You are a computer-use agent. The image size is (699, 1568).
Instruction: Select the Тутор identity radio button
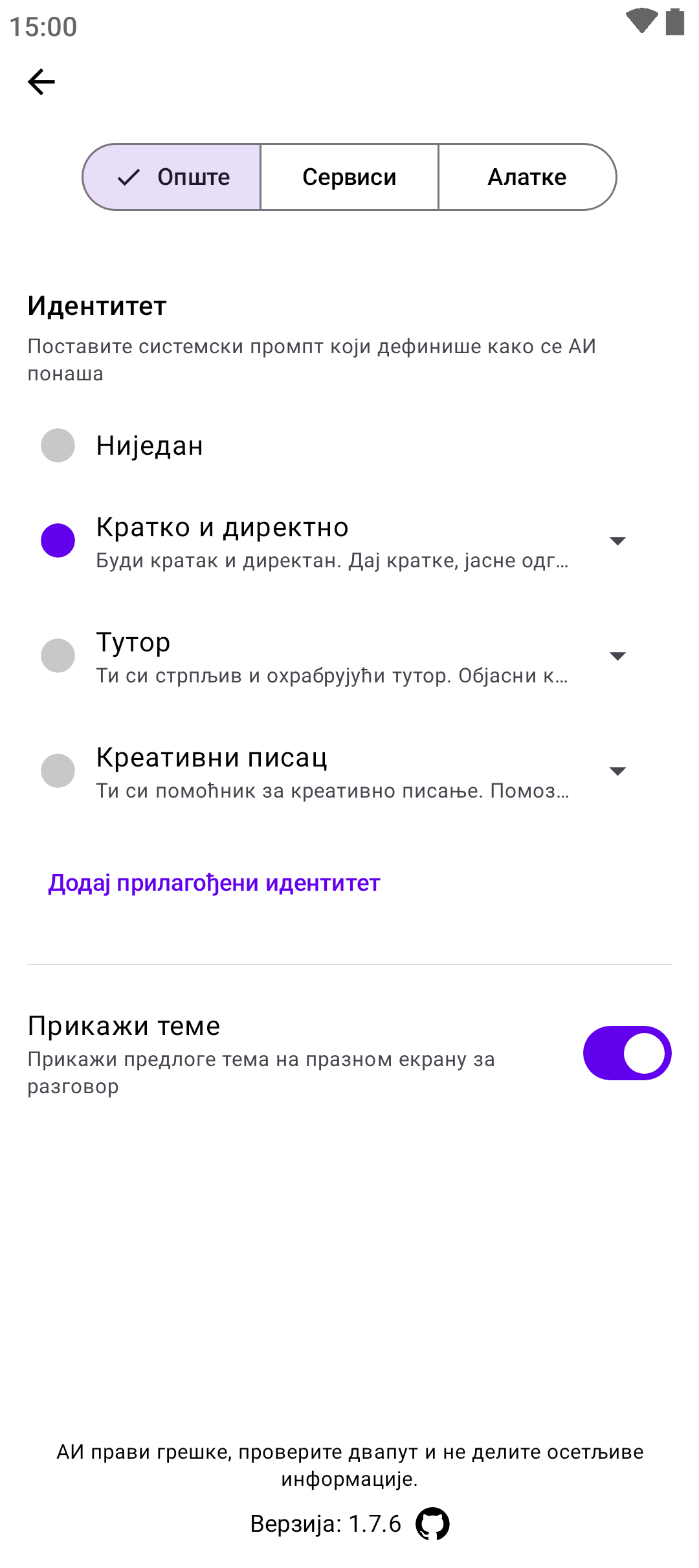(x=58, y=656)
